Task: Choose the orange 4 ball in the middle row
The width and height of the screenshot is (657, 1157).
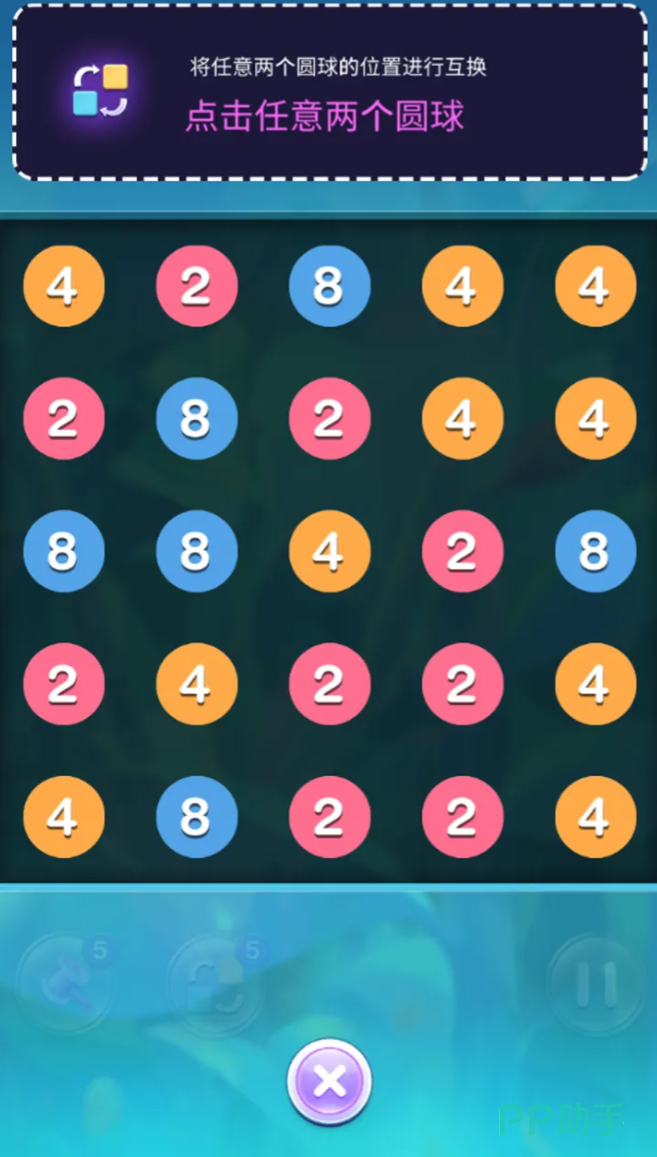Action: (x=329, y=551)
